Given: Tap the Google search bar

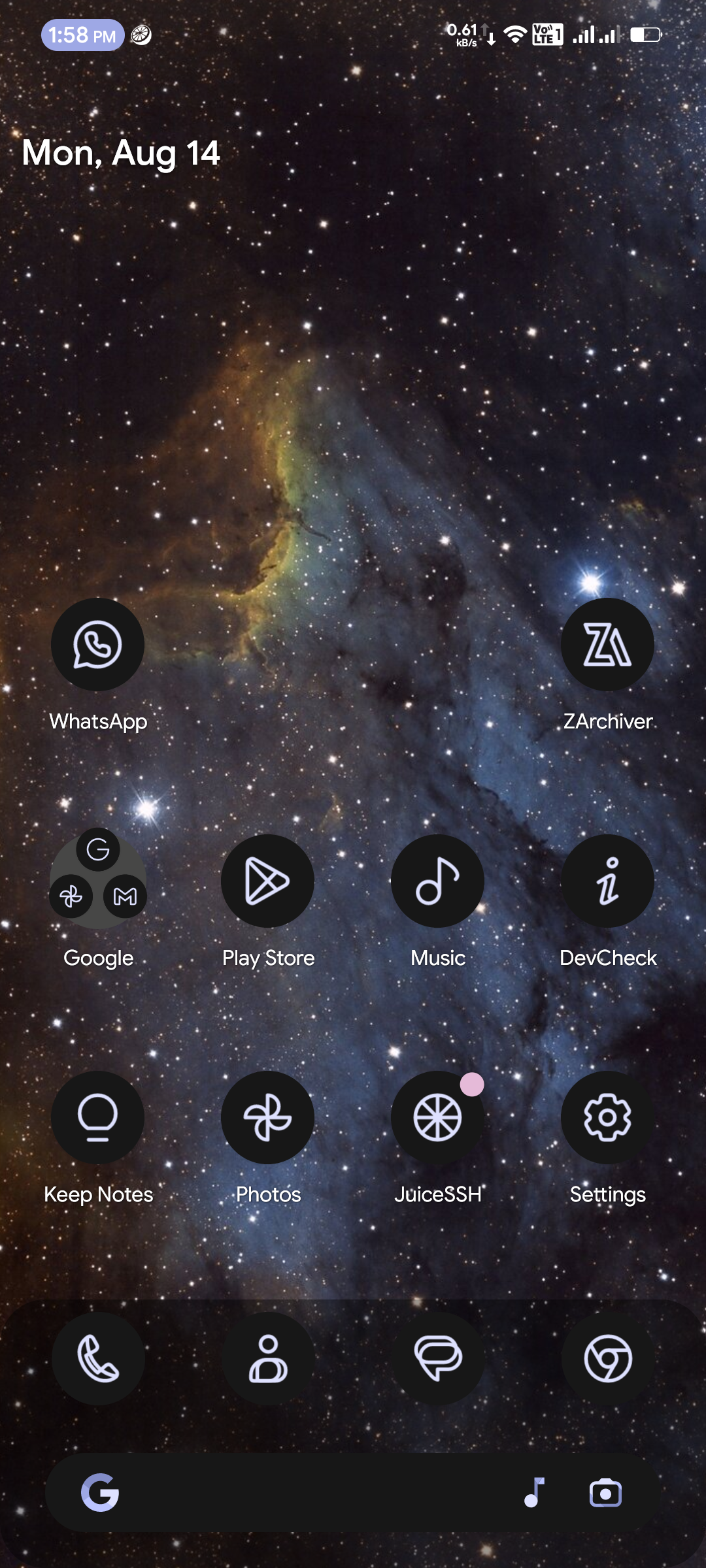Looking at the screenshot, I should coord(314,1493).
